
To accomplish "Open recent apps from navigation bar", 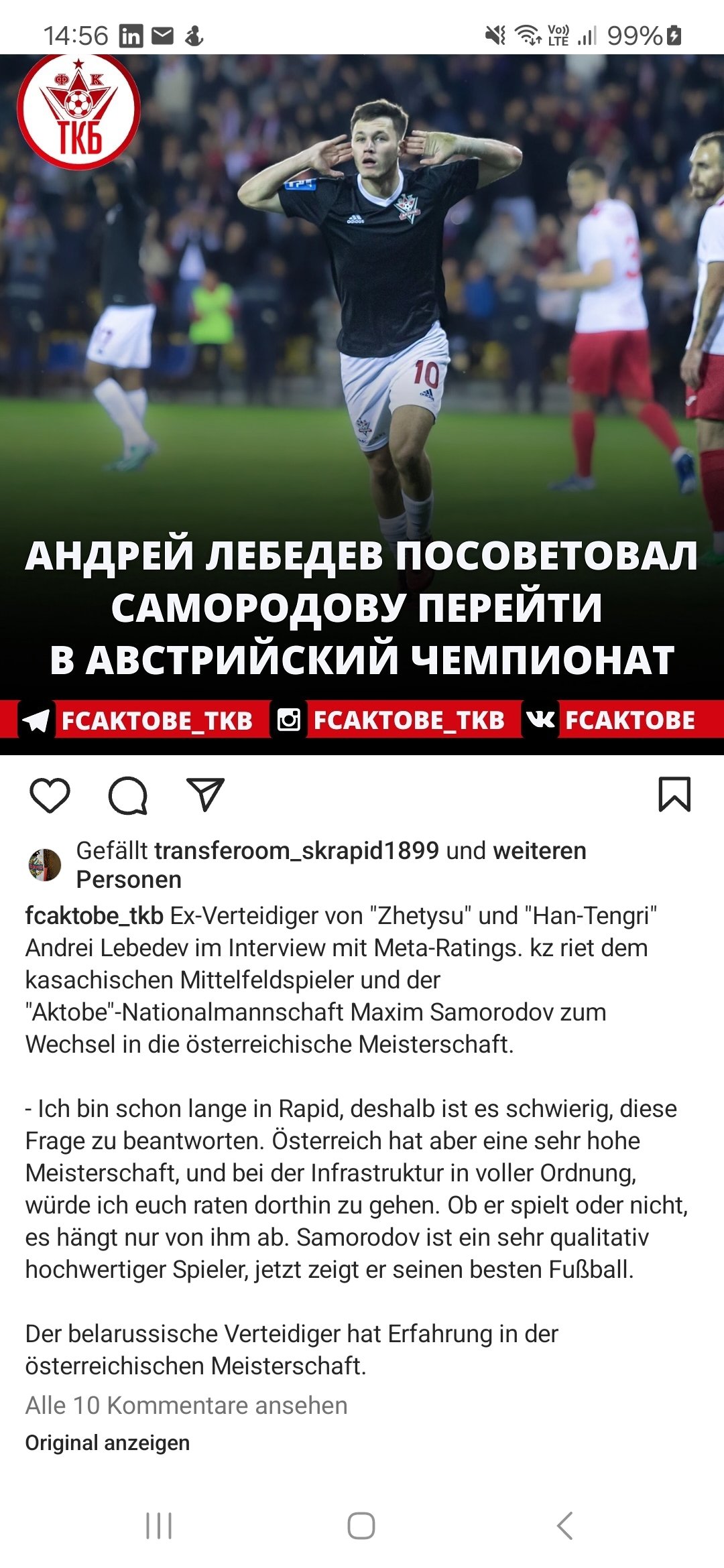I will pos(159,1526).
